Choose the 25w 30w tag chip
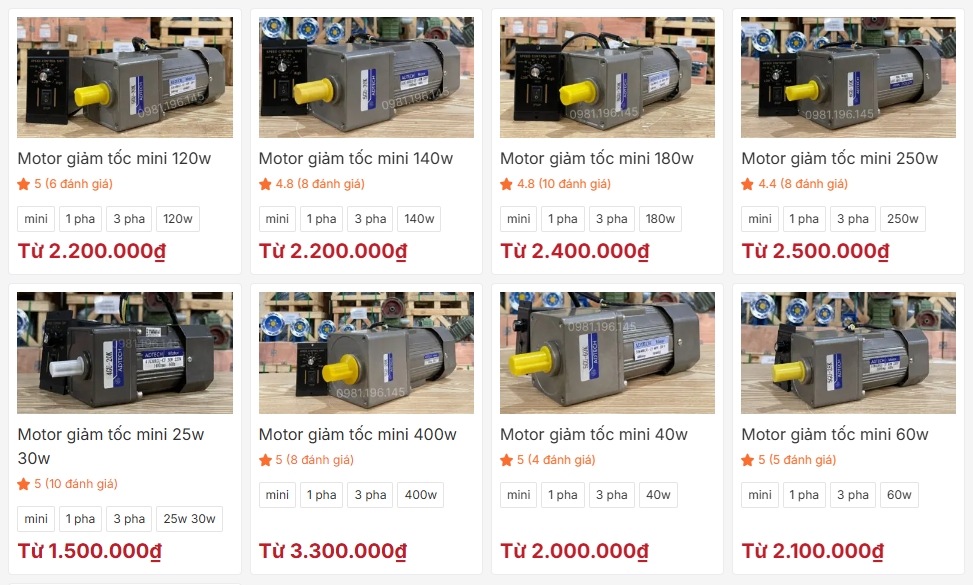This screenshot has height=585, width=973. [189, 519]
